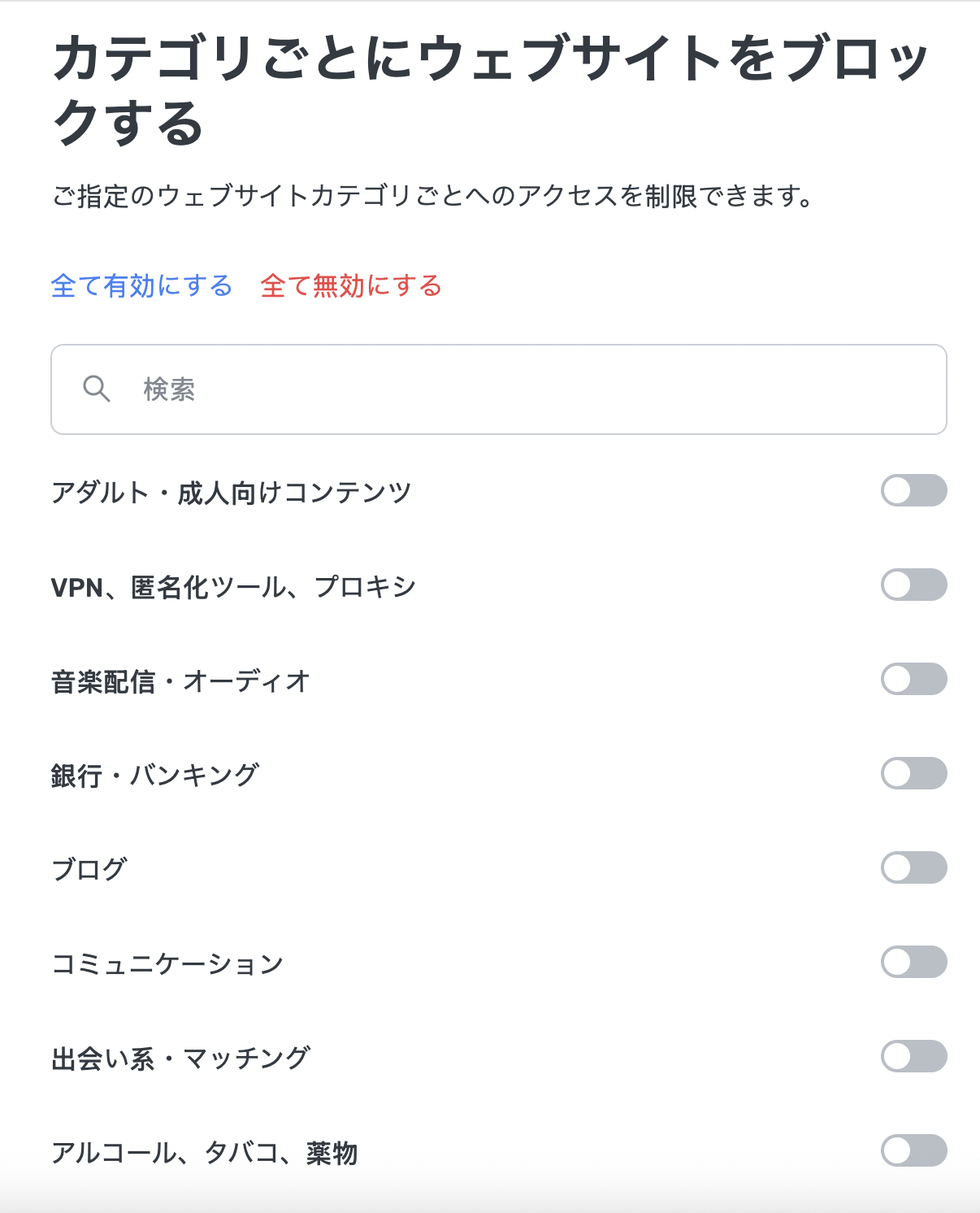Image resolution: width=980 pixels, height=1213 pixels.
Task: Click the 全て無効にする link
Action: click(x=351, y=286)
